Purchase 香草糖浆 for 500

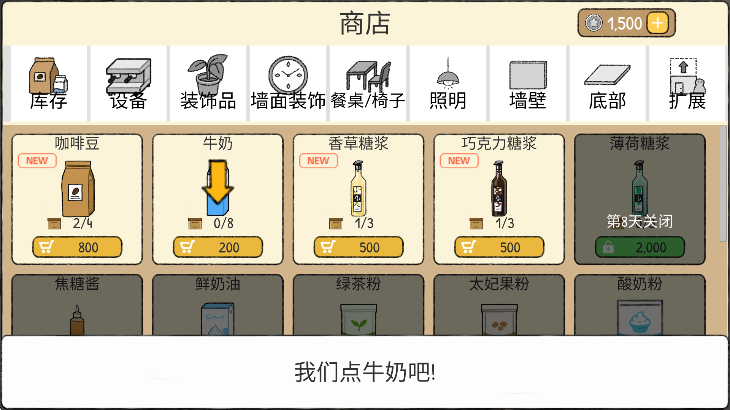tap(359, 247)
